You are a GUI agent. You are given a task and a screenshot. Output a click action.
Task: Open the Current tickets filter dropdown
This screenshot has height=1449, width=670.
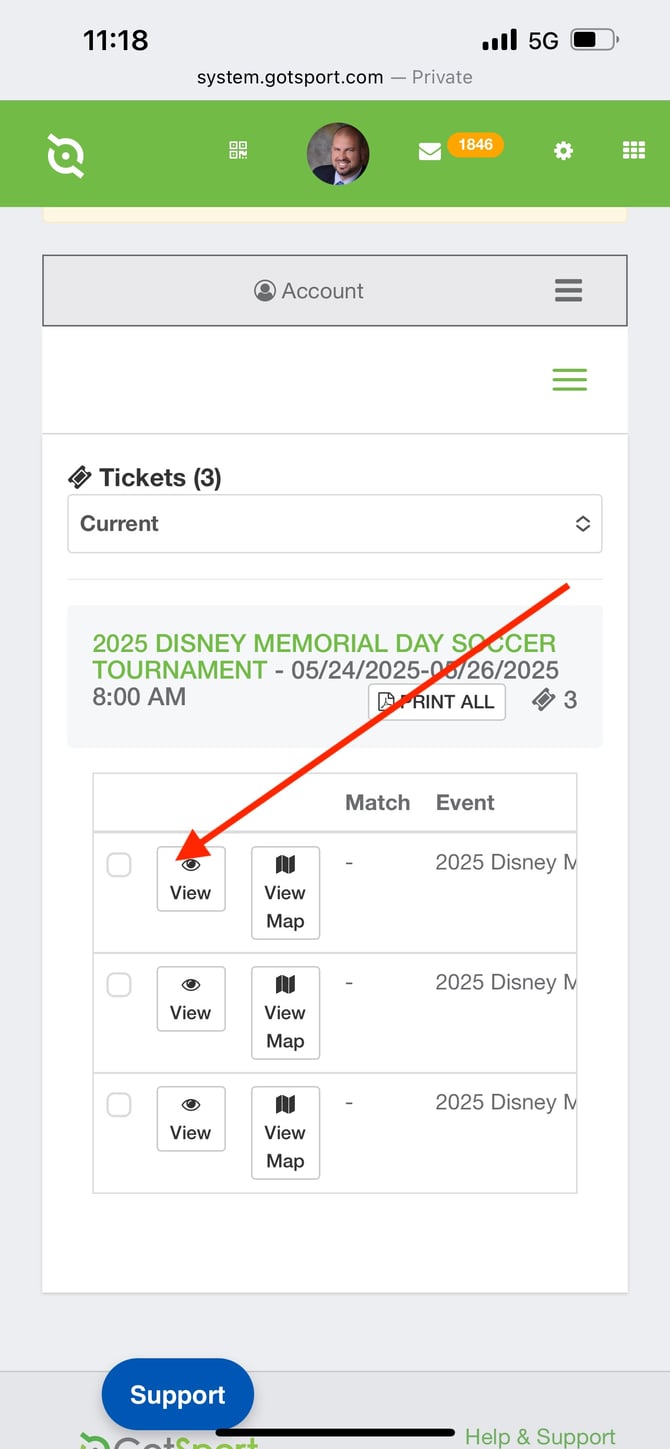point(335,523)
